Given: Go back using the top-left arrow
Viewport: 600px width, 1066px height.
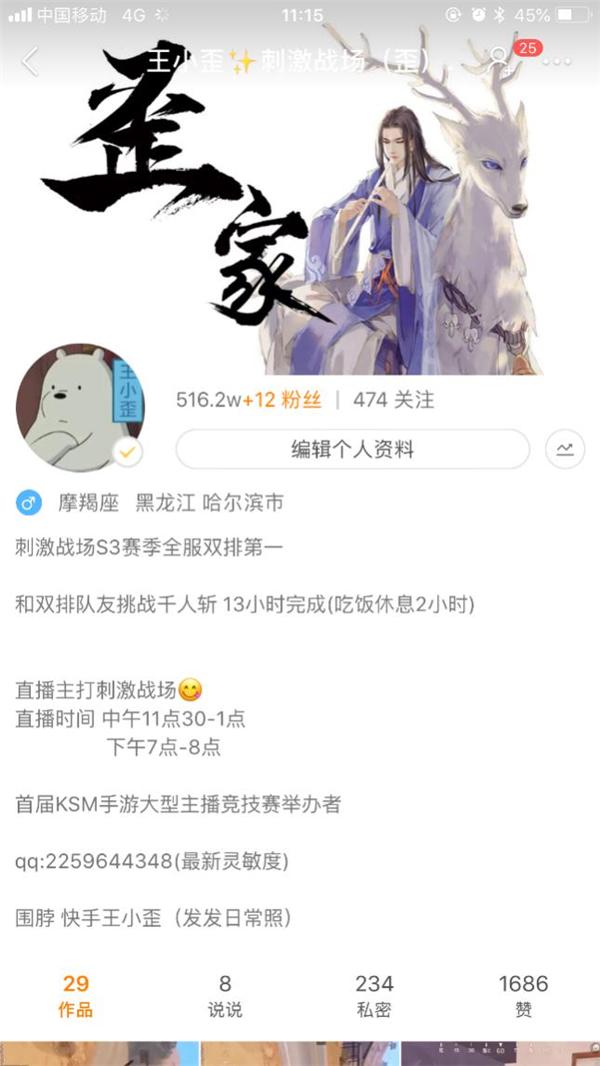Looking at the screenshot, I should click(x=30, y=61).
